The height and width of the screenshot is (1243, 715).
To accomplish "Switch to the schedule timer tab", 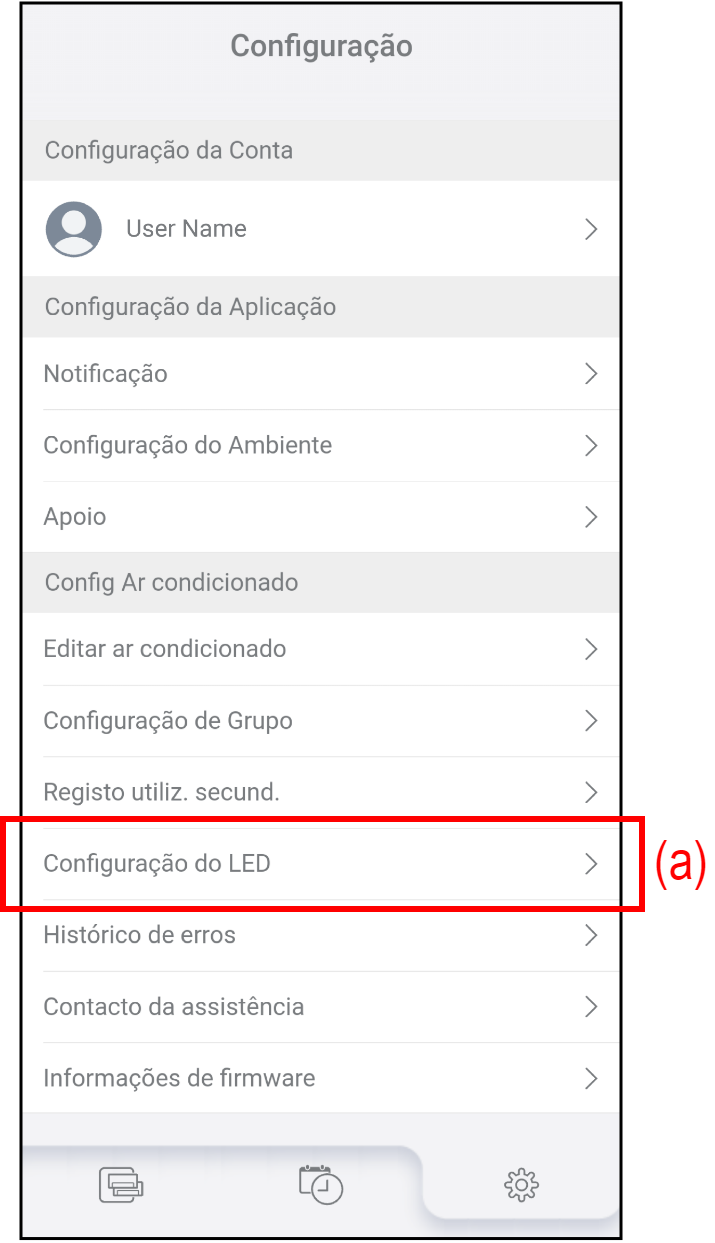I will click(x=321, y=1184).
